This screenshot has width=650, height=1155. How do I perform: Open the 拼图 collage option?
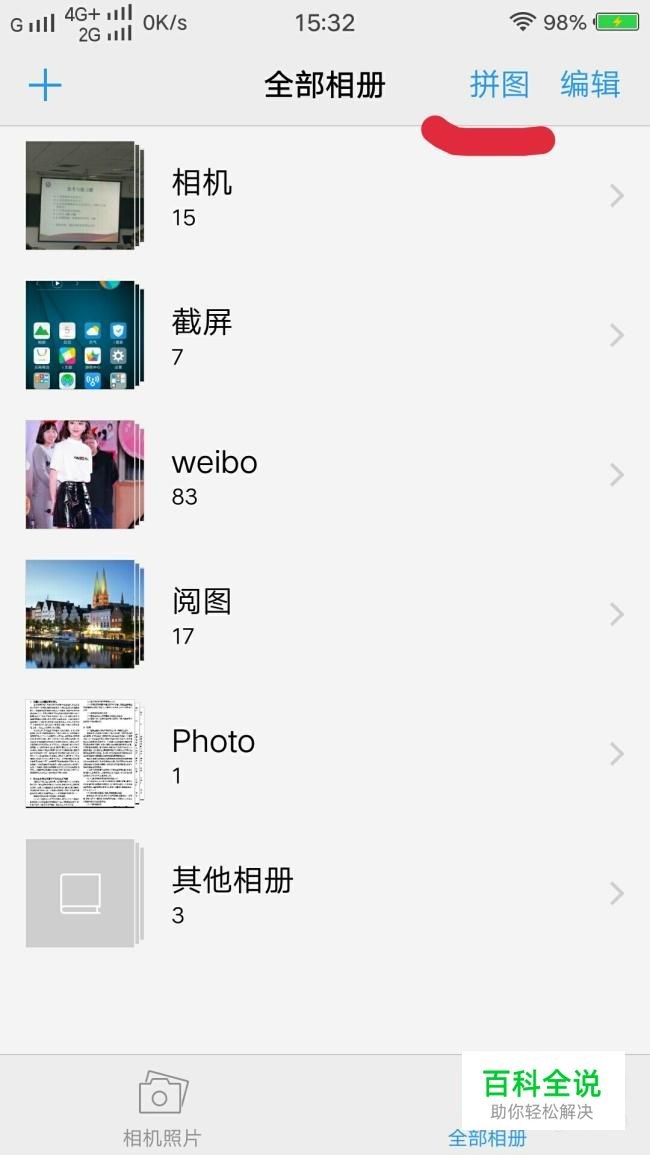tap(499, 85)
